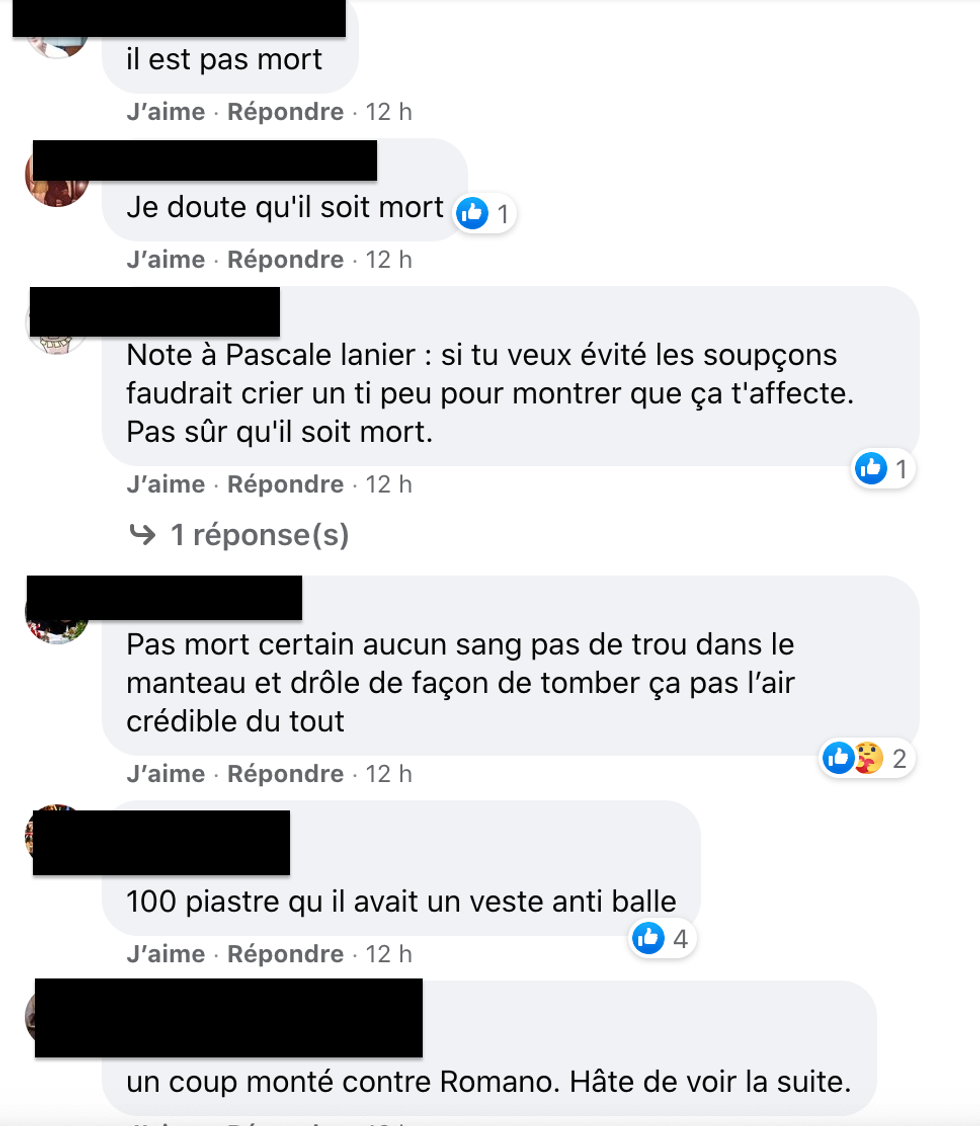Like the comment 'Je doute qu'il soit mort'

pyautogui.click(x=165, y=260)
